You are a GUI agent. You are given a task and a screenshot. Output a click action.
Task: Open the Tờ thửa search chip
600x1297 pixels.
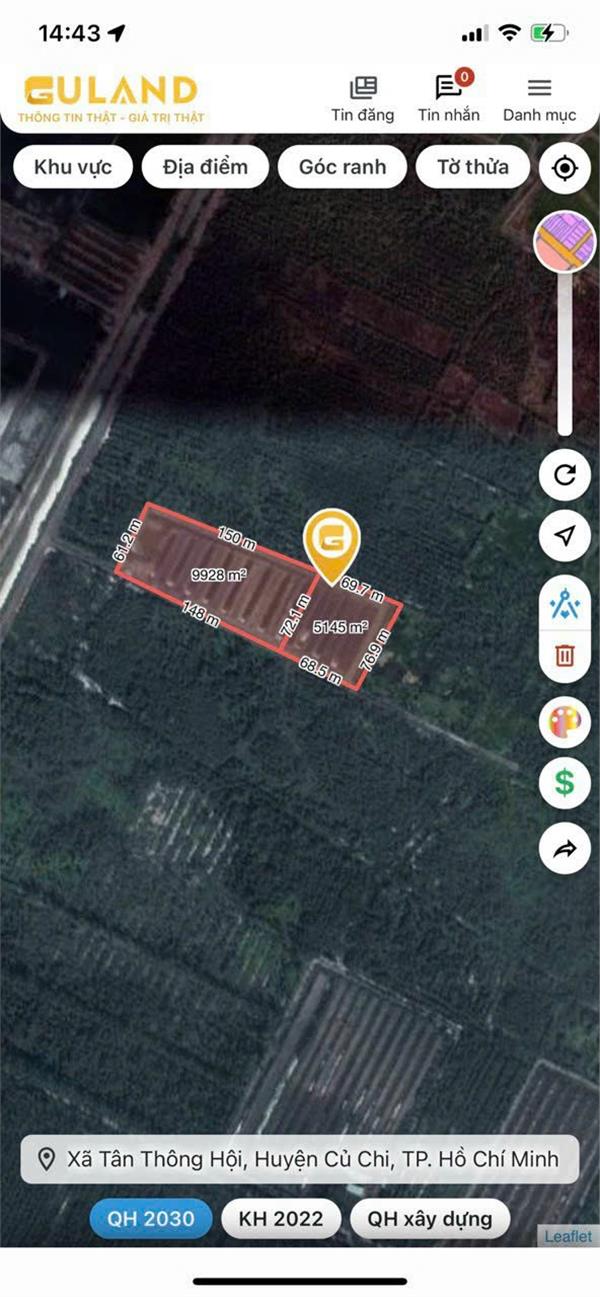pyautogui.click(x=472, y=167)
